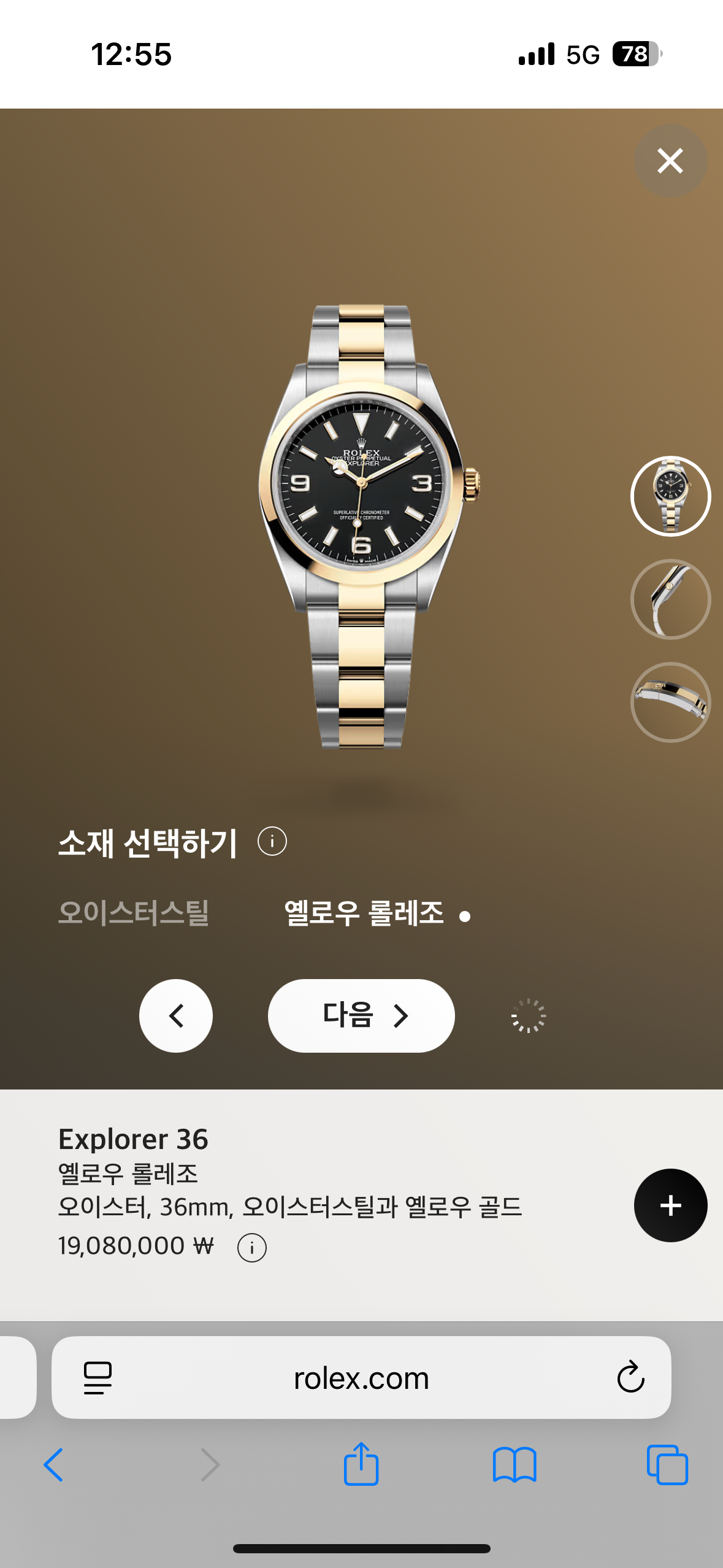Select 오이스터스틸 material
This screenshot has width=723, height=1568.
coord(134,913)
